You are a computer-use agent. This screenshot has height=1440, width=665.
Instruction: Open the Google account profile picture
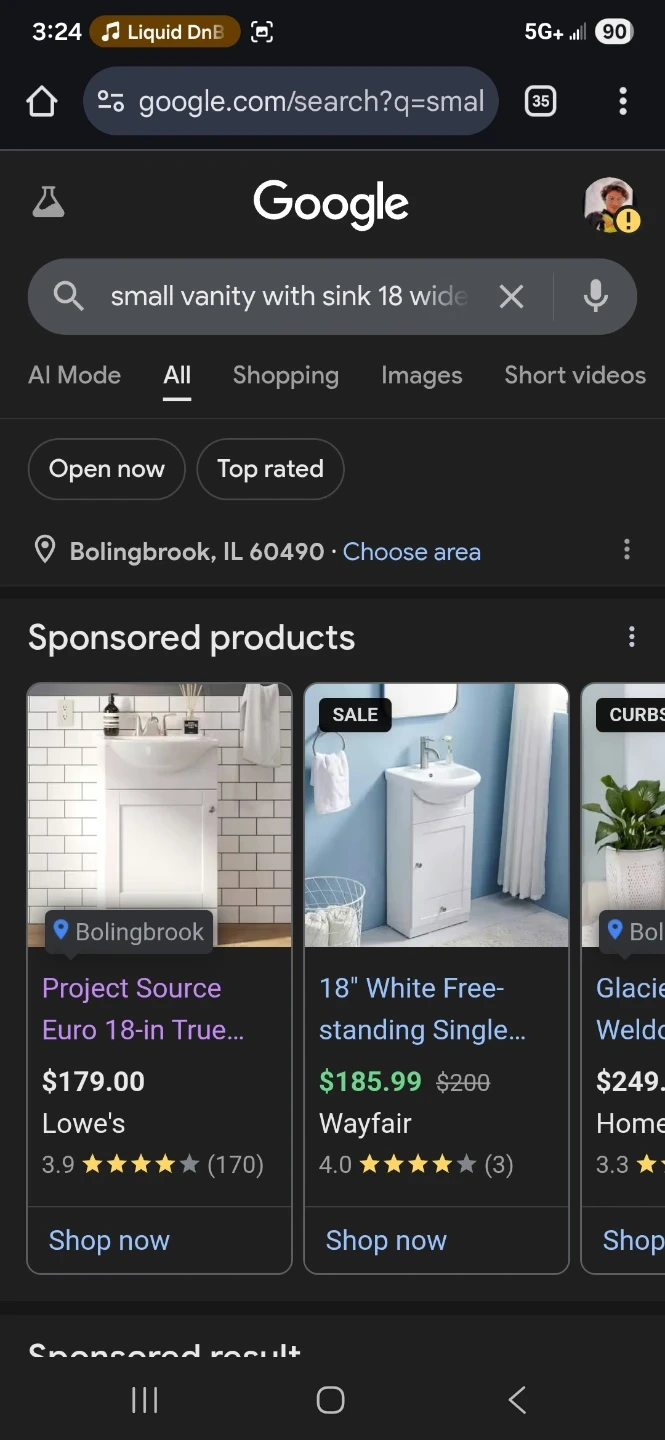[x=609, y=204]
